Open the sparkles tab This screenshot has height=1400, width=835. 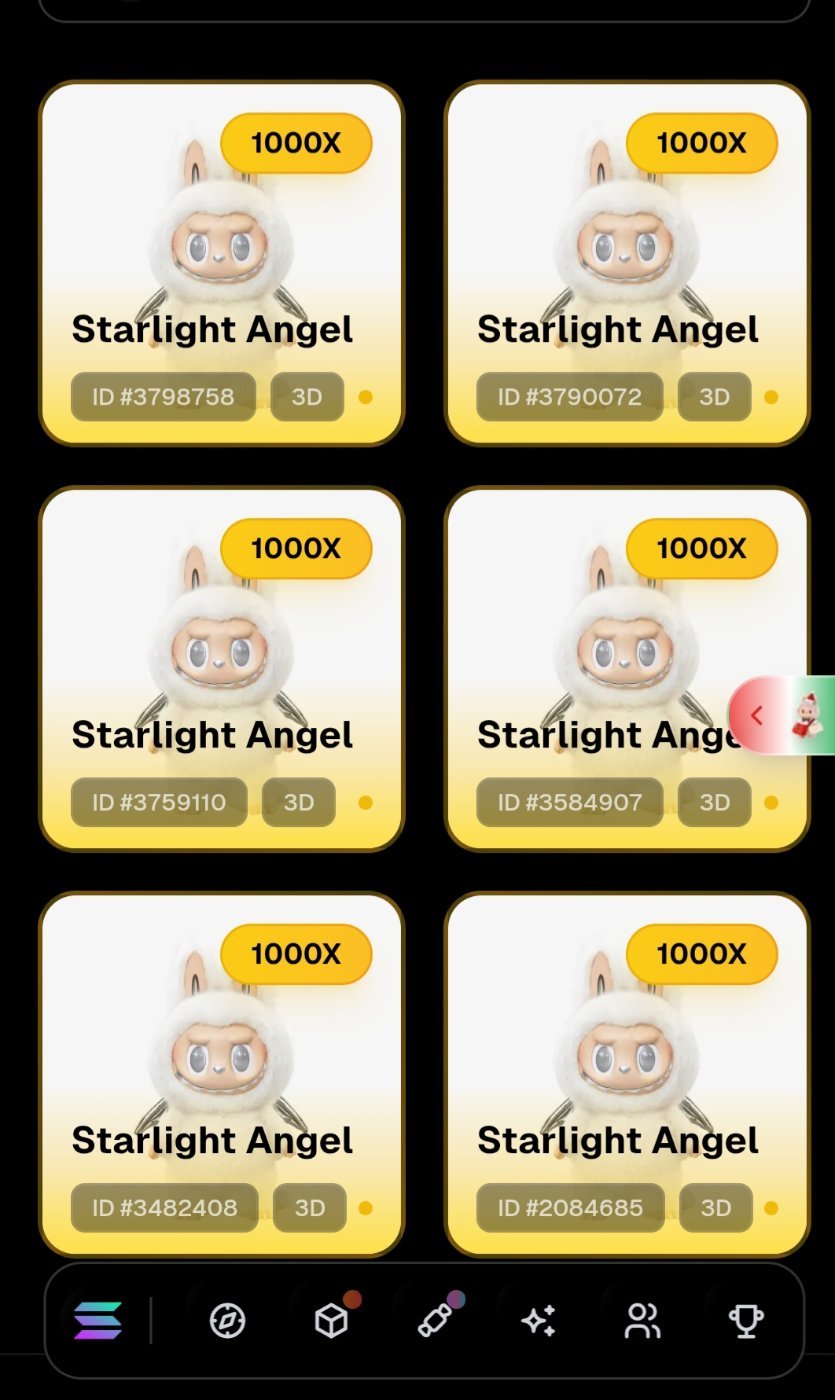(539, 1321)
